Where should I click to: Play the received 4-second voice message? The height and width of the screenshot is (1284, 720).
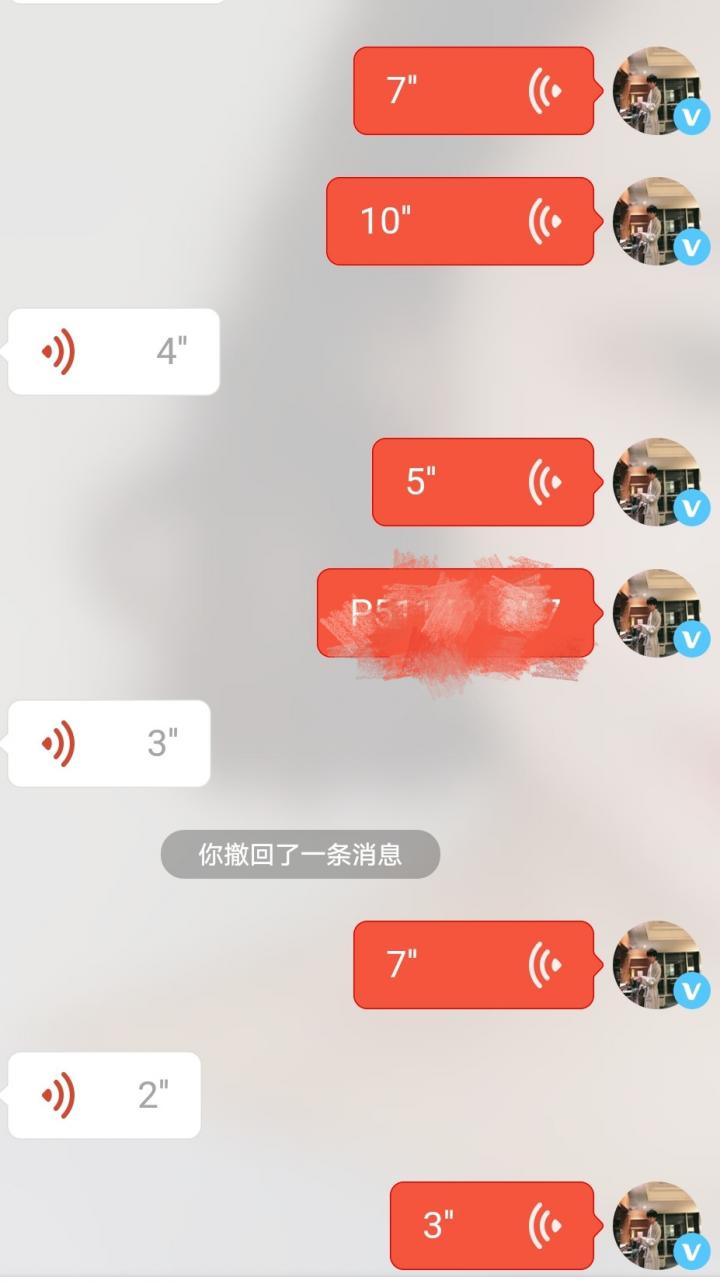[114, 352]
